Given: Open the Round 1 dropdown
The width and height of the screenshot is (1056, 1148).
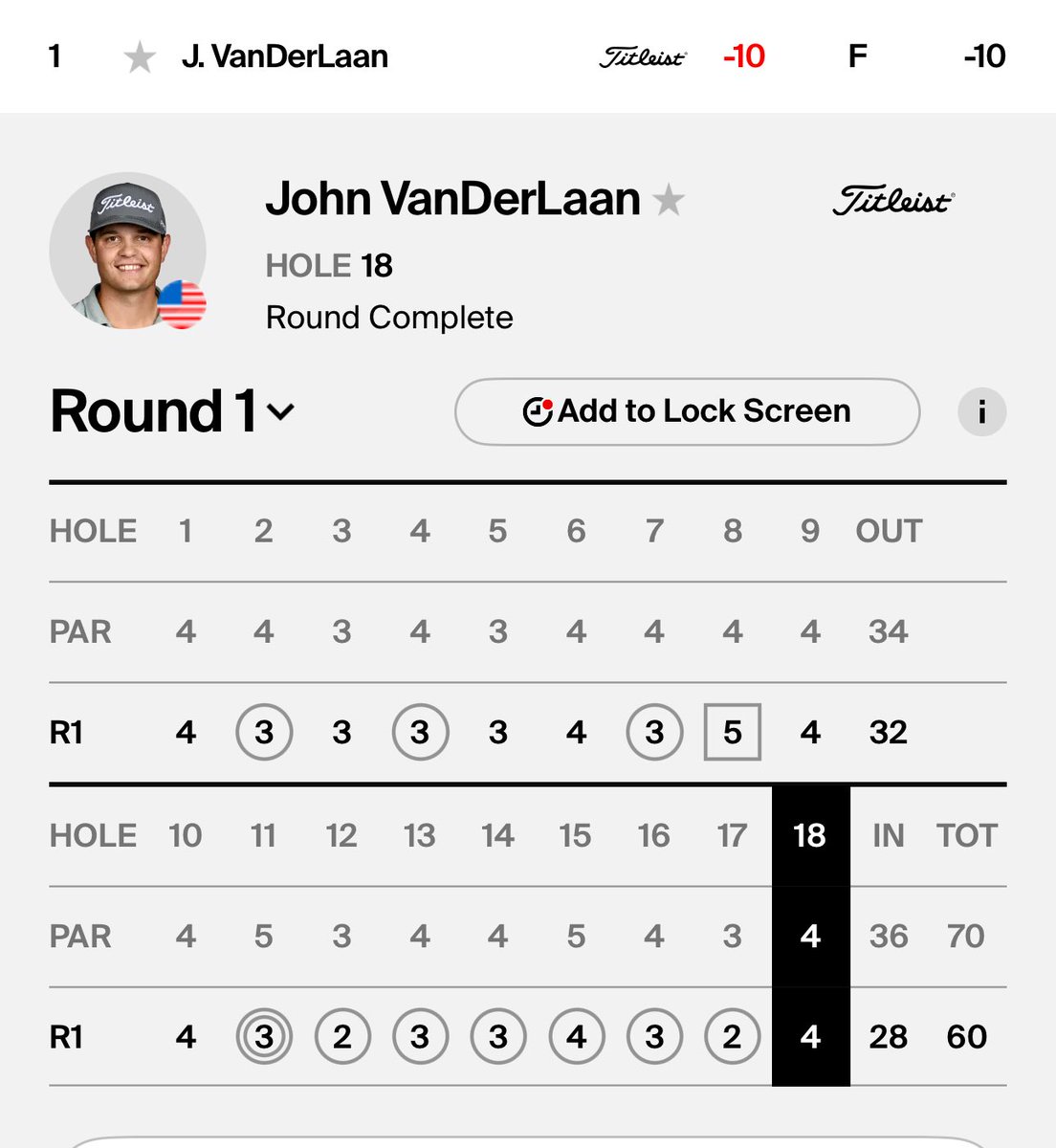Looking at the screenshot, I should pos(172,411).
